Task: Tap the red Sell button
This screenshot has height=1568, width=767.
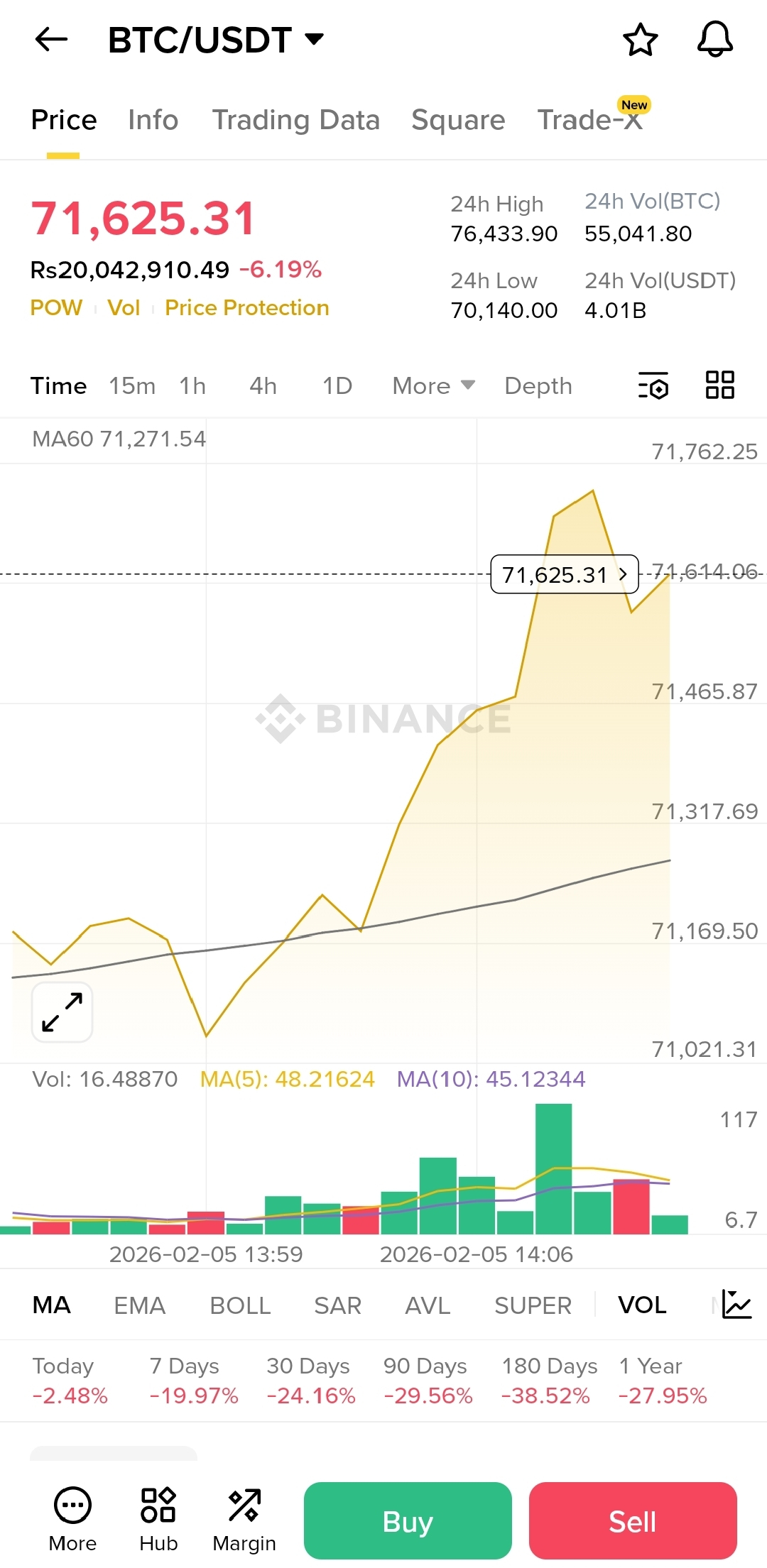Action: (633, 1521)
